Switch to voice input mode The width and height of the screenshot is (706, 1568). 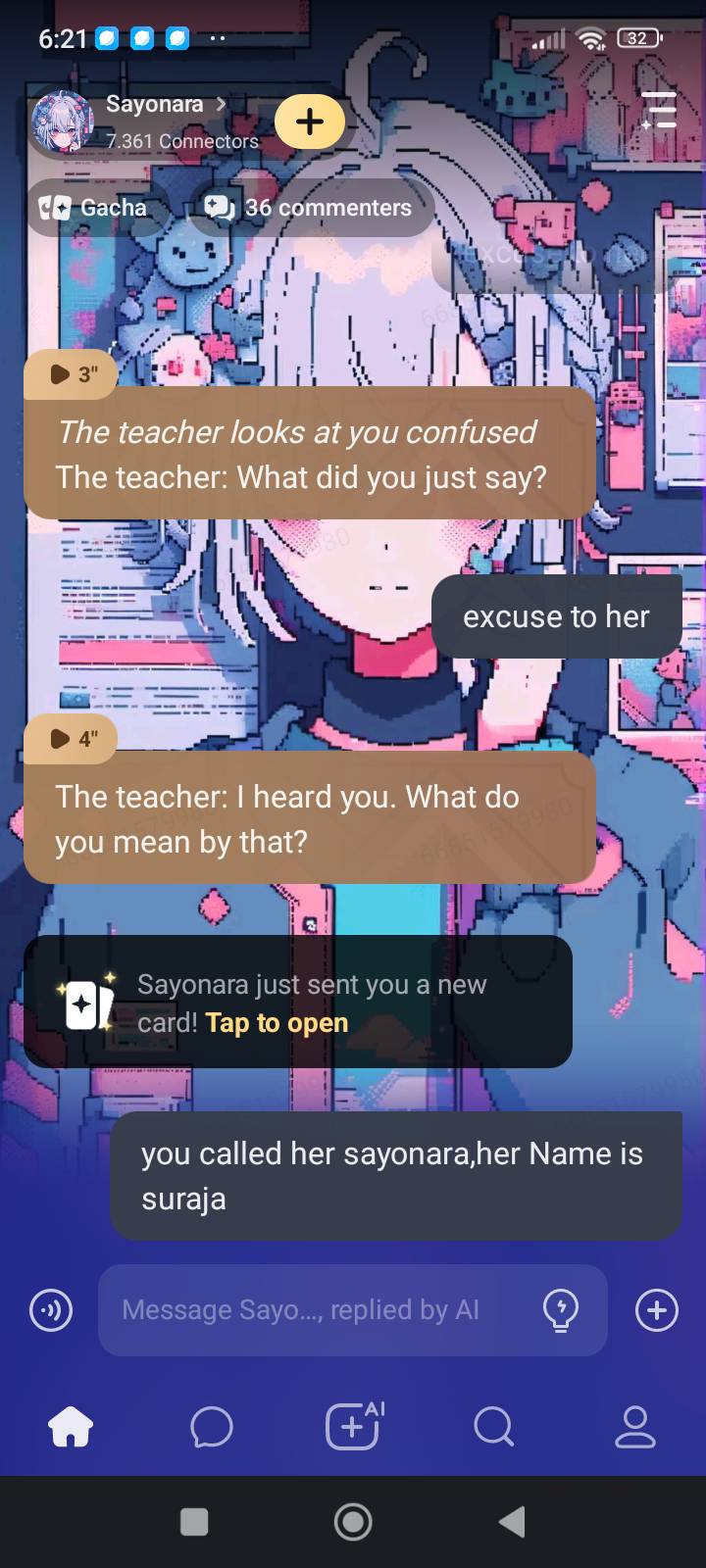point(51,1310)
